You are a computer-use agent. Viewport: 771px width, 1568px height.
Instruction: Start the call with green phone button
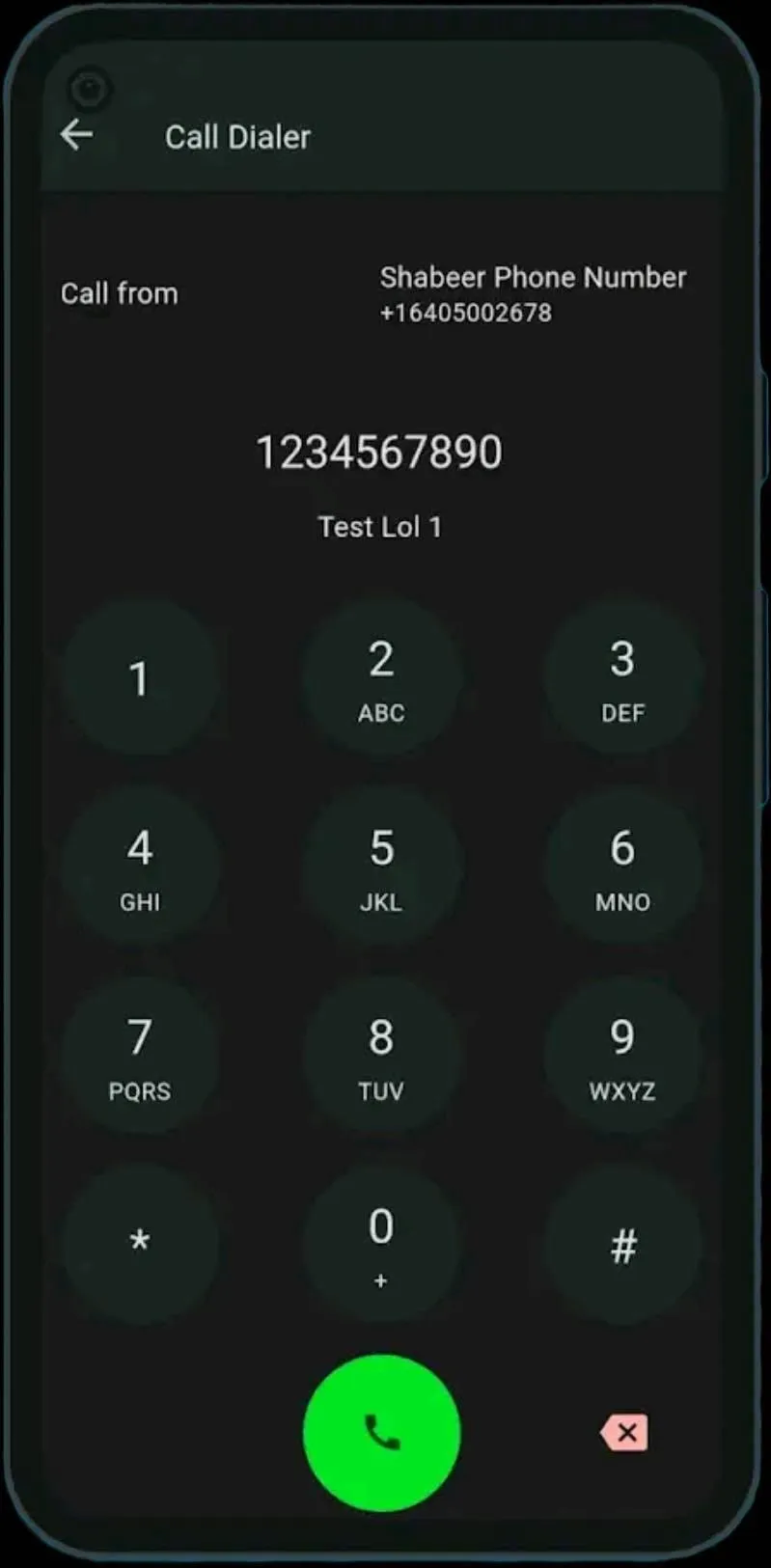coord(381,1433)
